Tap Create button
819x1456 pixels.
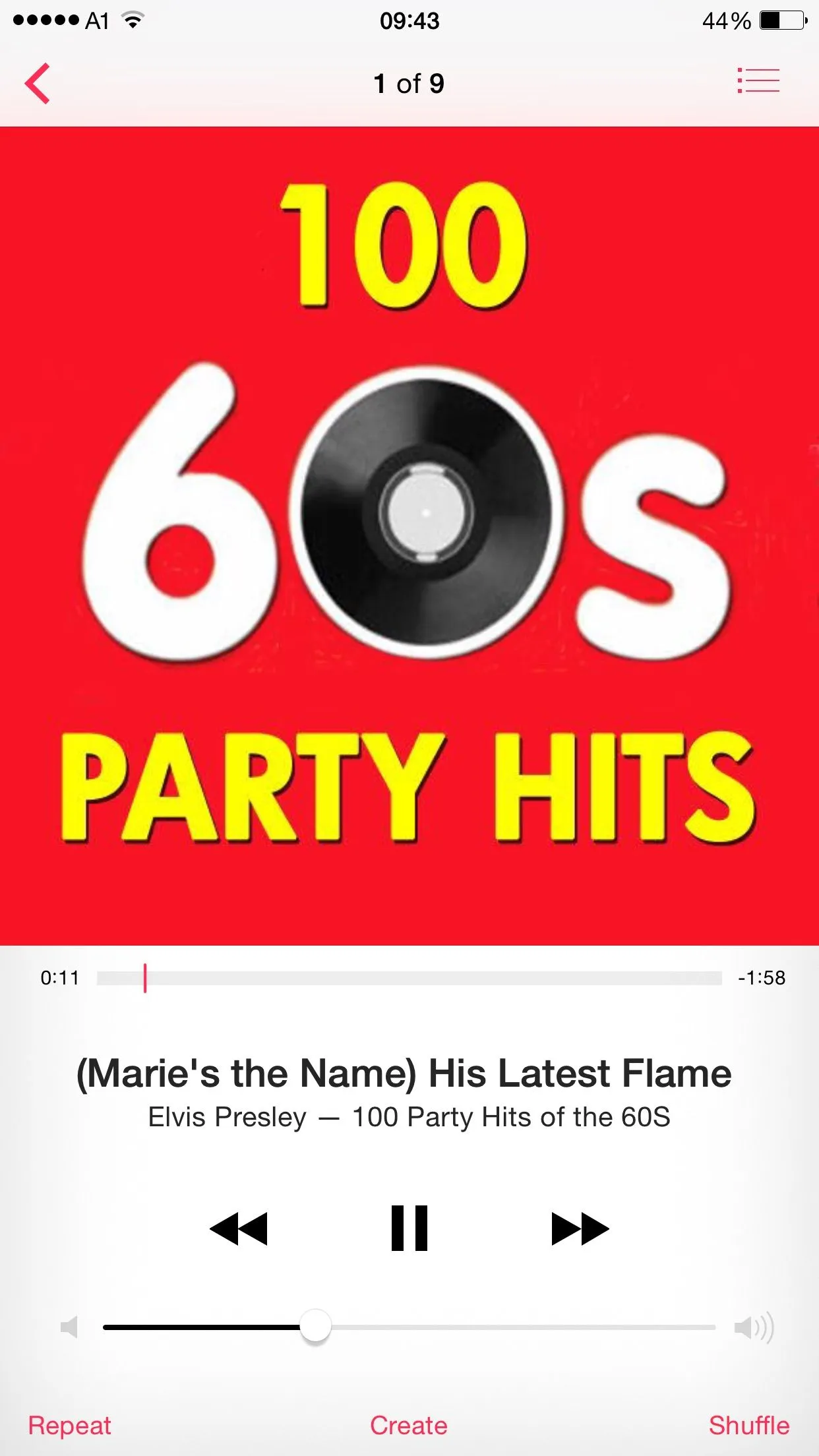click(x=409, y=1425)
